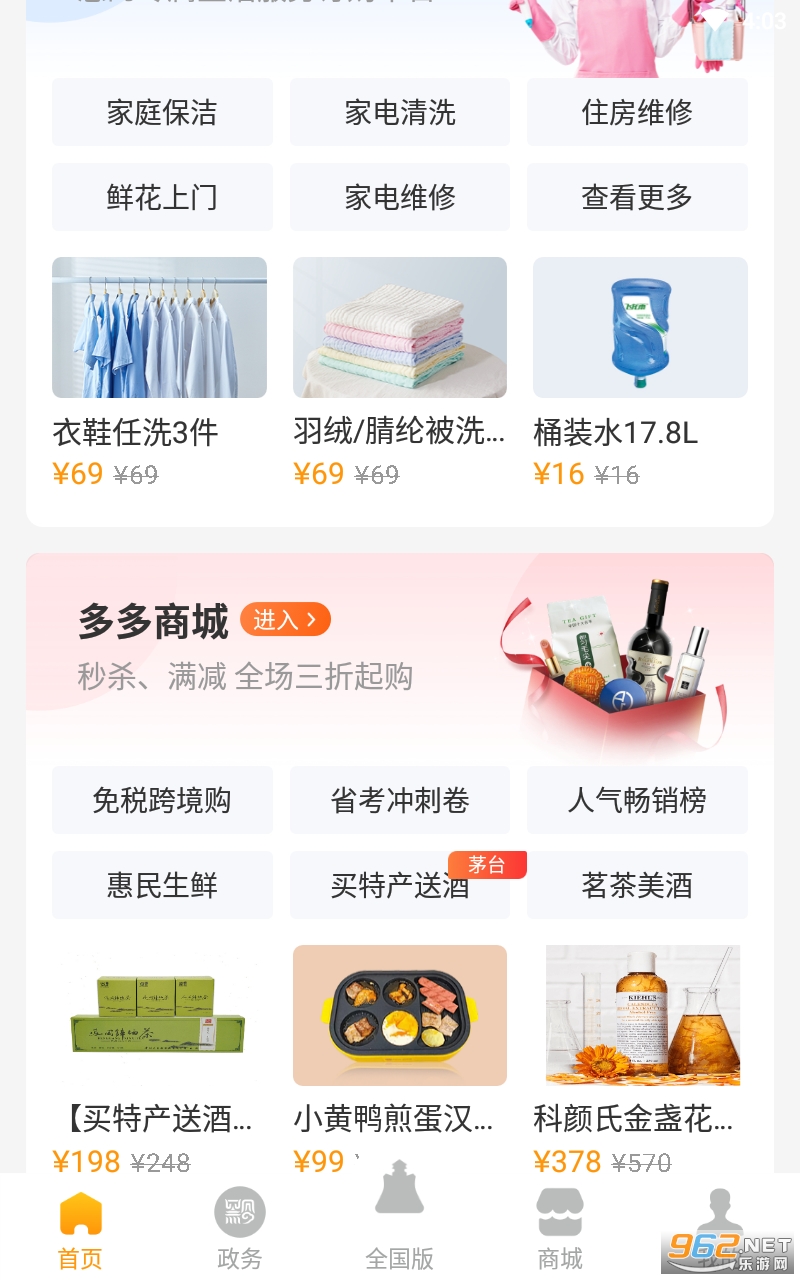Image resolution: width=800 pixels, height=1280 pixels.
Task: Open the 家庭保洁 service
Action: (x=162, y=112)
